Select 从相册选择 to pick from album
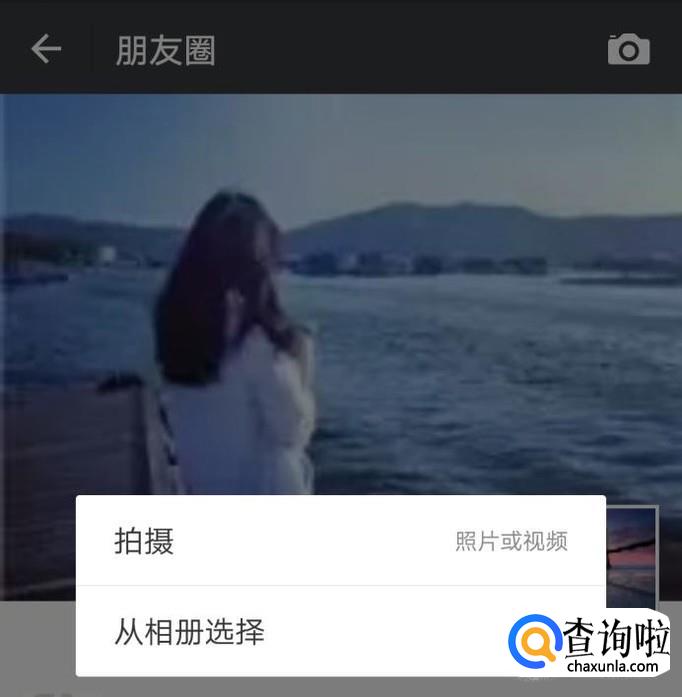The width and height of the screenshot is (682, 697). 341,631
